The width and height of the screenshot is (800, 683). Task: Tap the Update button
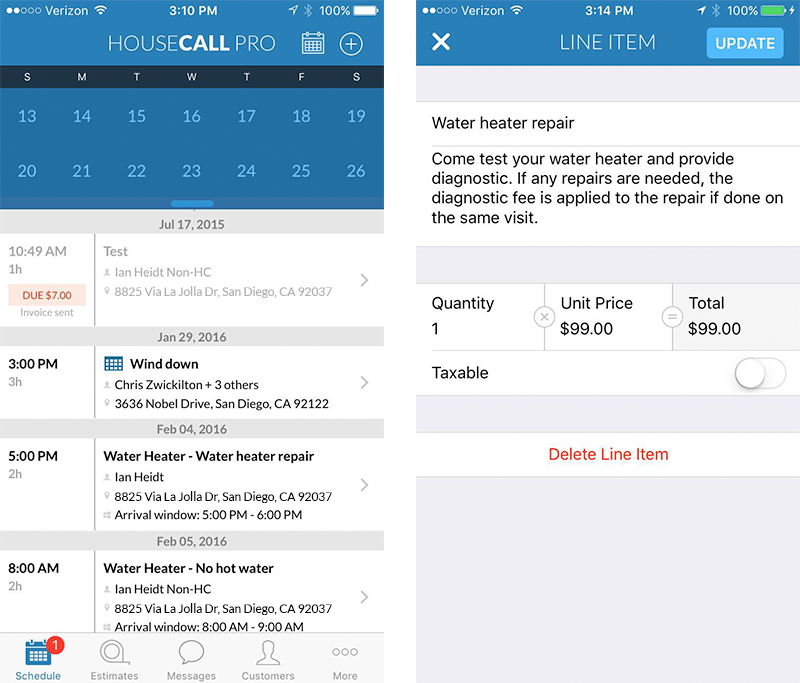pos(745,43)
